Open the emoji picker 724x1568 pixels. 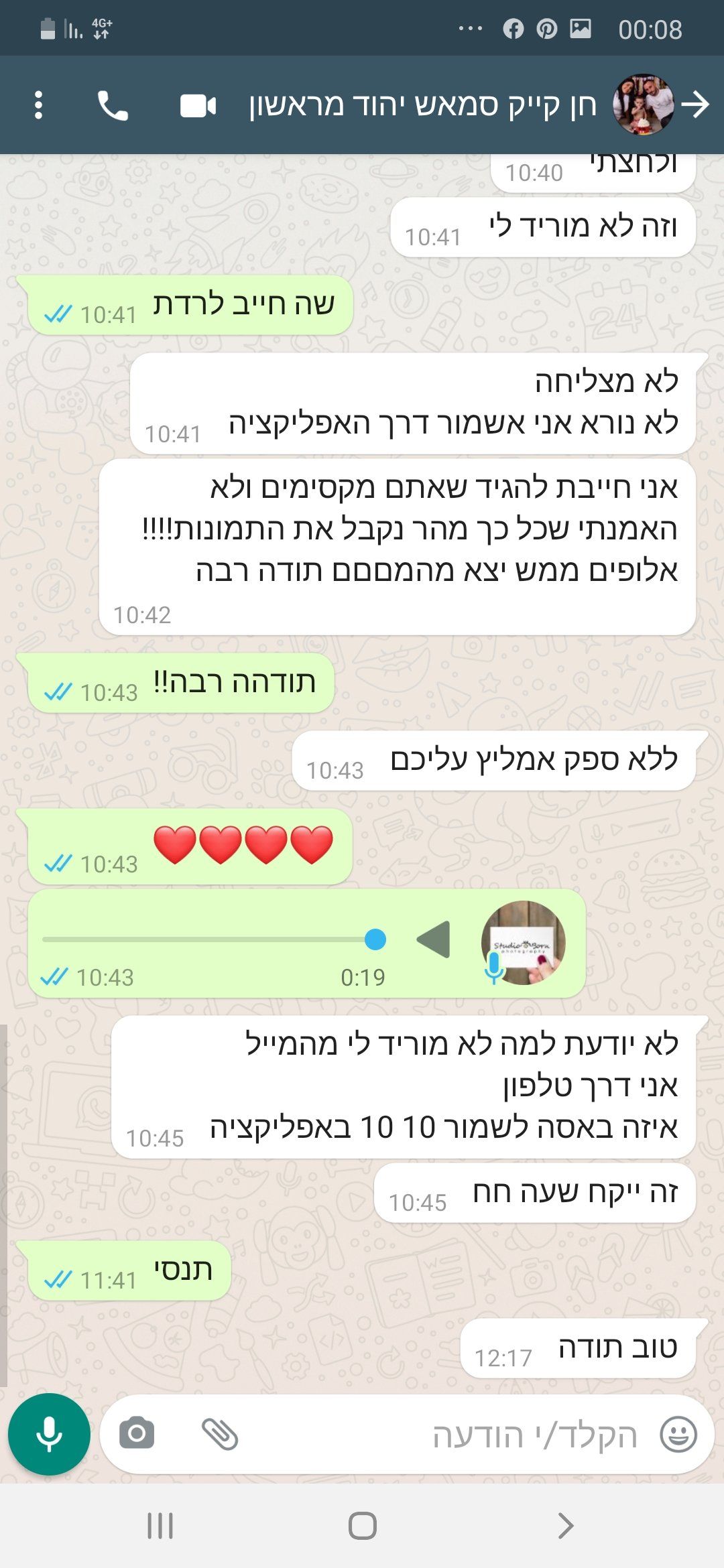click(x=678, y=1435)
